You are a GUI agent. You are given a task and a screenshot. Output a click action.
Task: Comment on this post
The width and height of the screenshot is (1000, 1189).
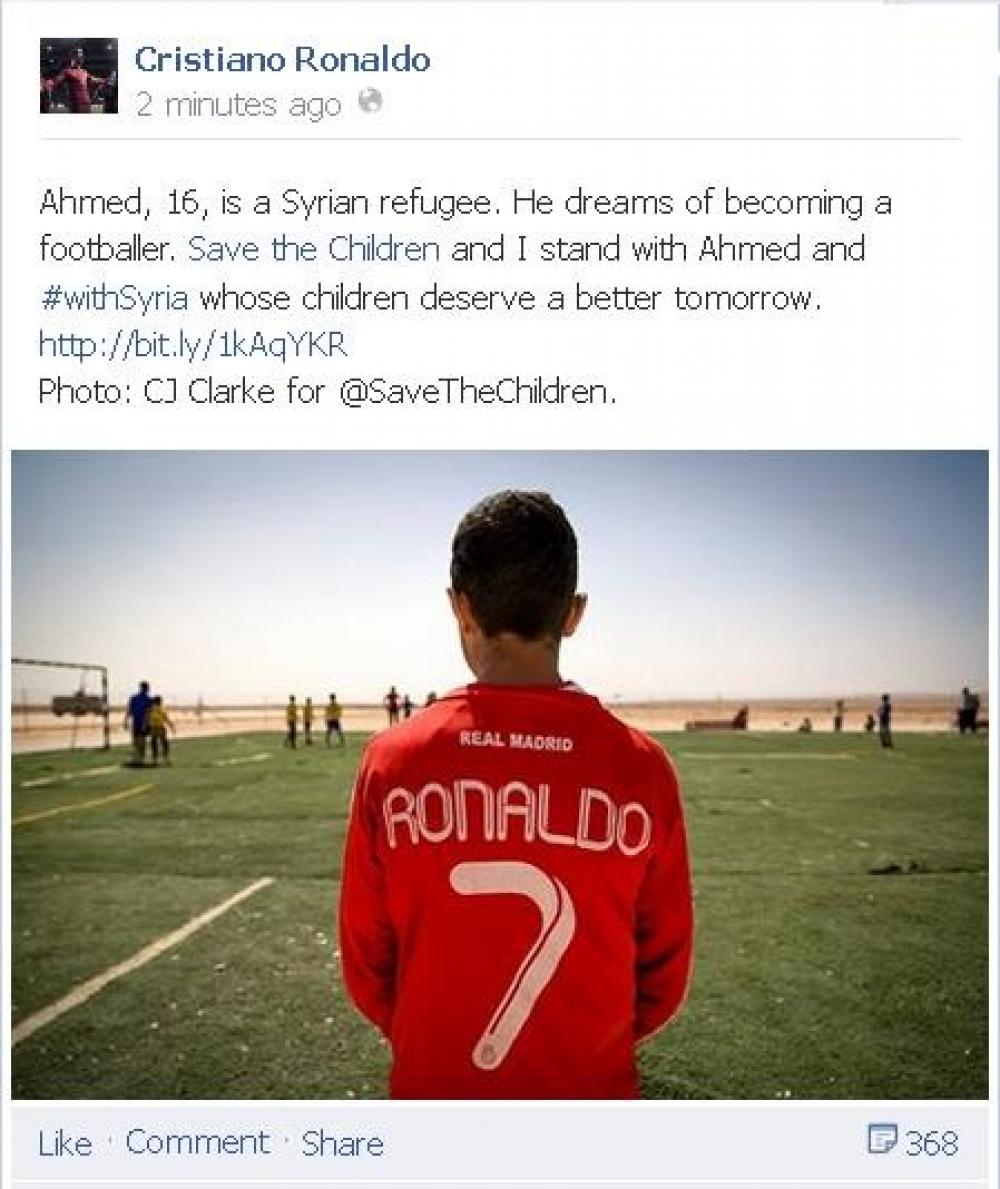coord(198,1143)
